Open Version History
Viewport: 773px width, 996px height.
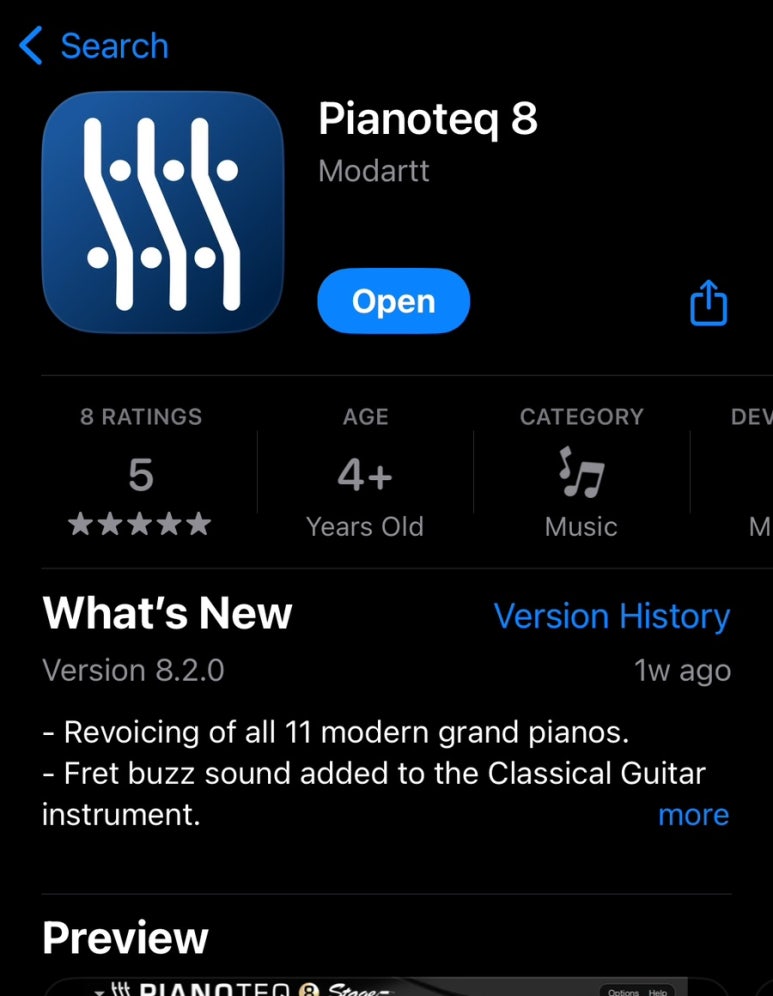[611, 616]
